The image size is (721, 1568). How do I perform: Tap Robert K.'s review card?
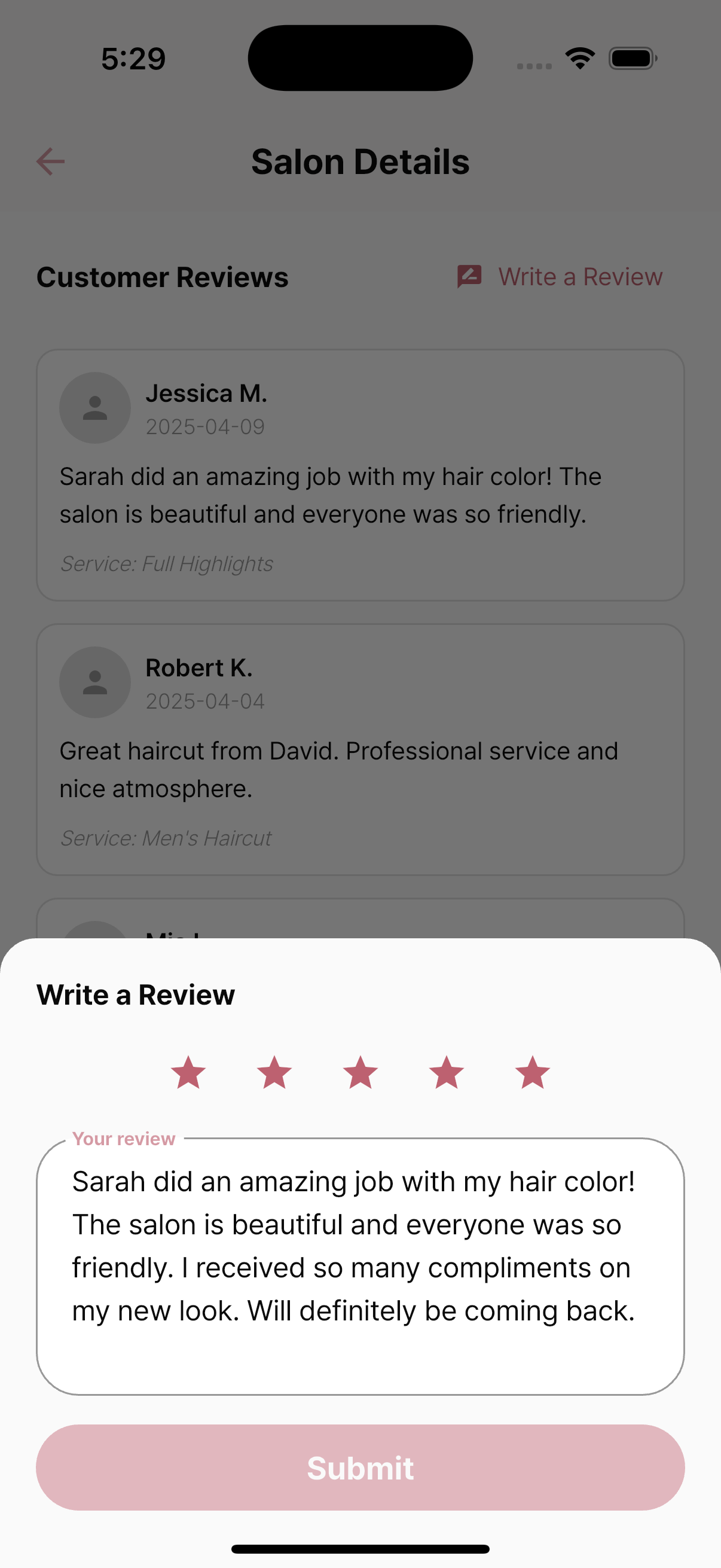point(360,749)
